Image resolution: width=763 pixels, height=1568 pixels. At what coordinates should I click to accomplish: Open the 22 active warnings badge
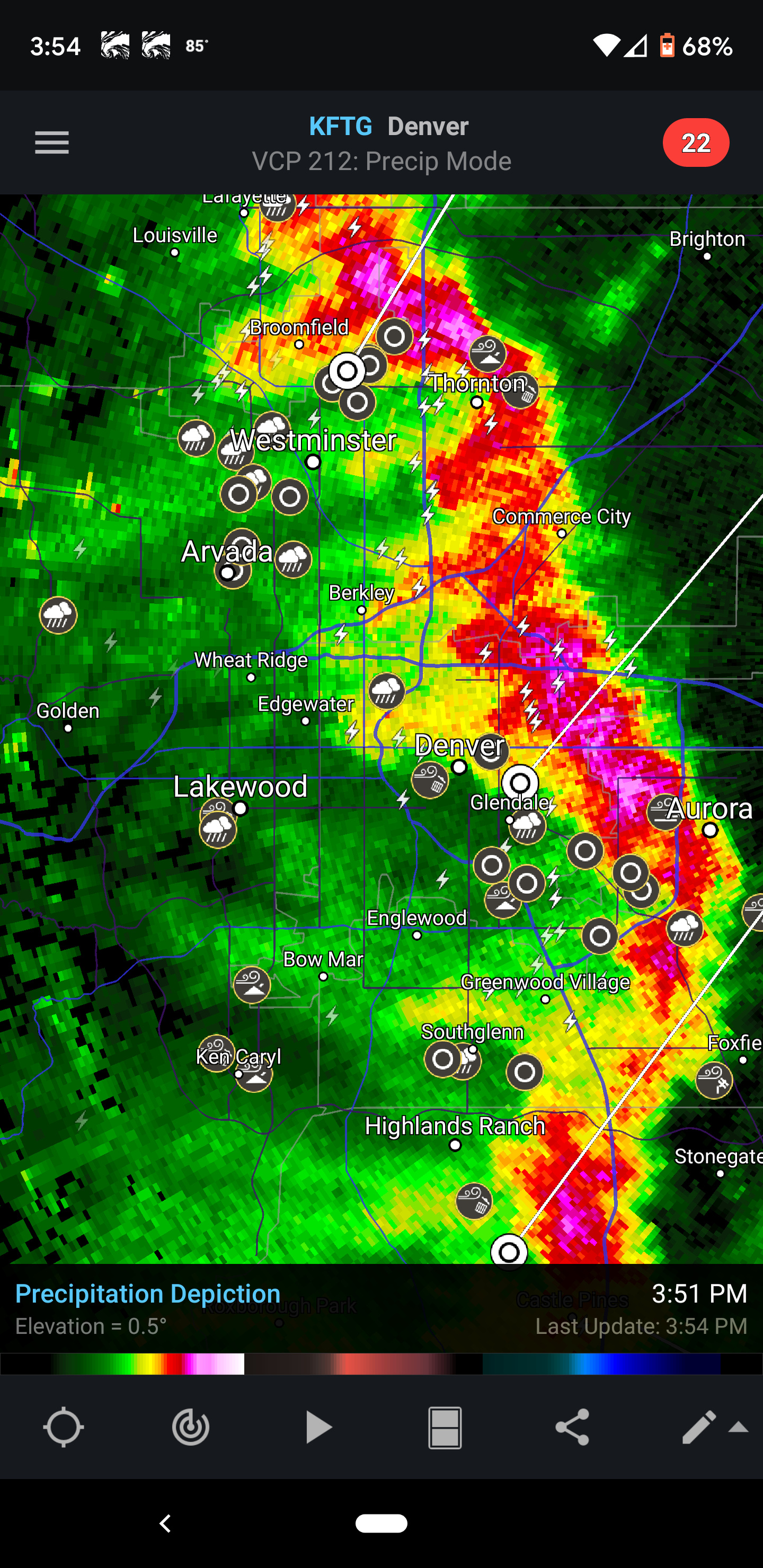click(696, 143)
